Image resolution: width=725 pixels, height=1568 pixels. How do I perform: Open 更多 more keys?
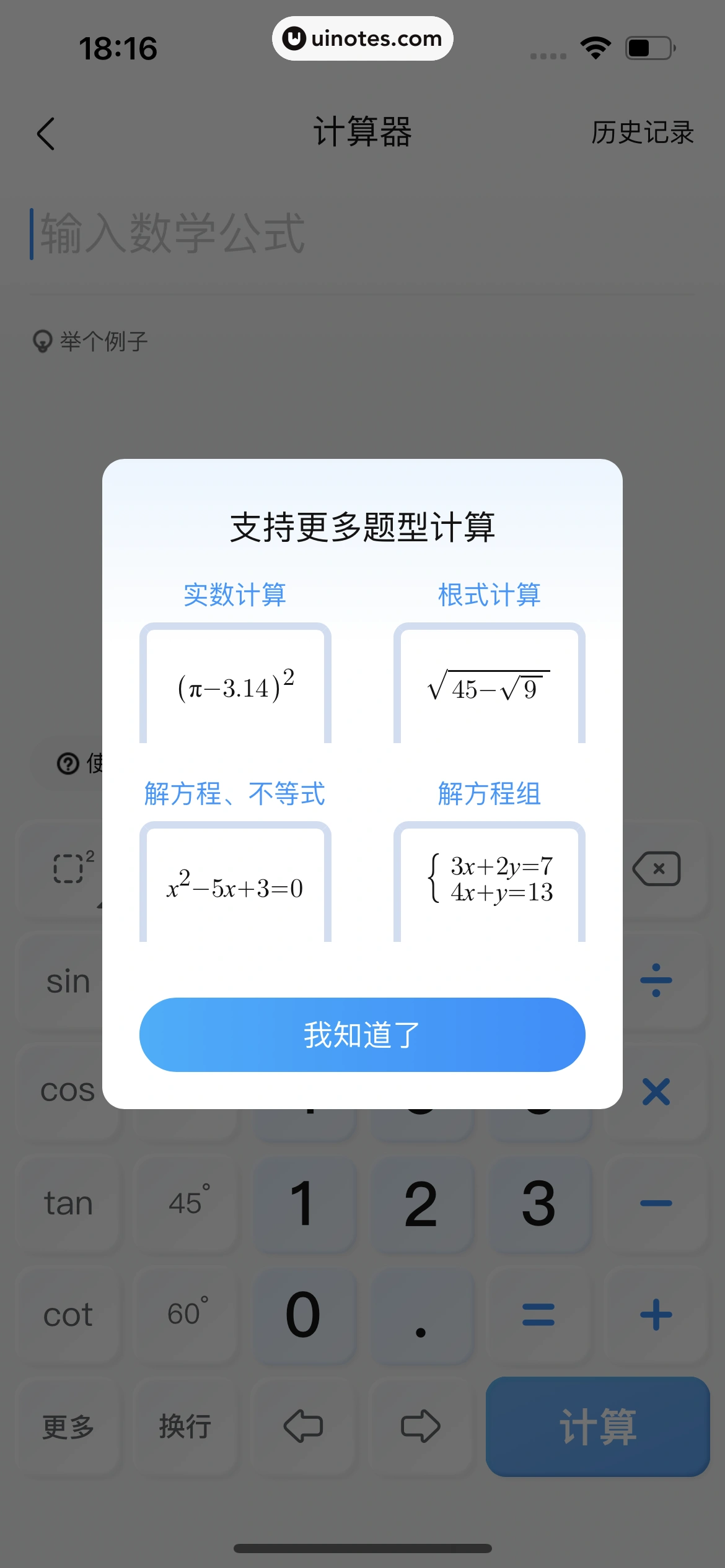click(x=68, y=1426)
